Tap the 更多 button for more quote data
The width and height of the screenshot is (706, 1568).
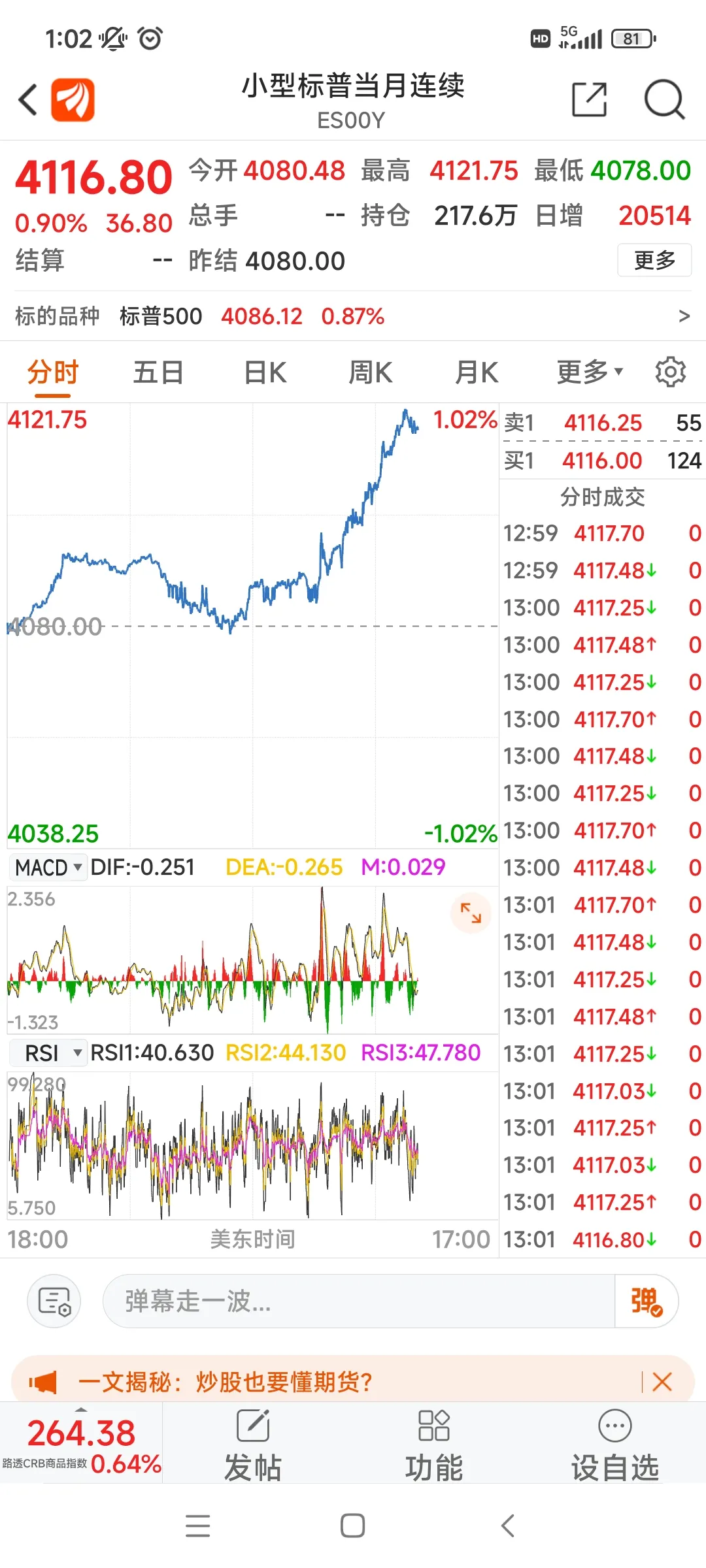654,260
